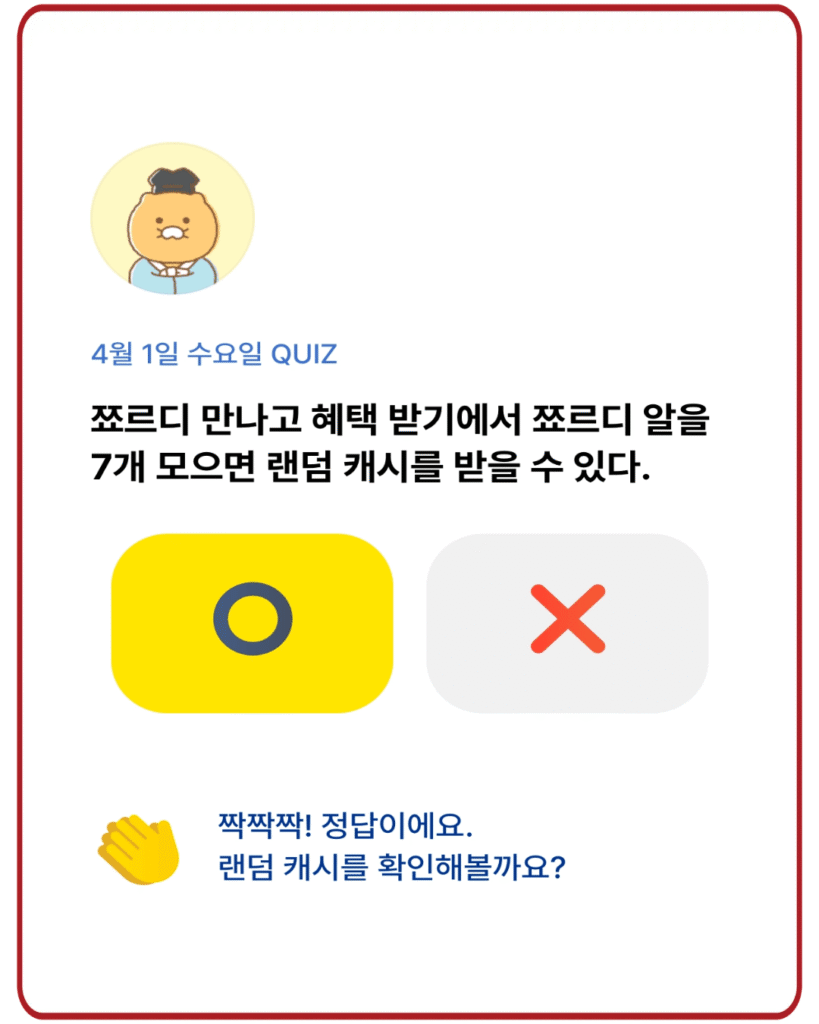Select the O answer button
This screenshot has width=819, height=1024.
pyautogui.click(x=252, y=623)
